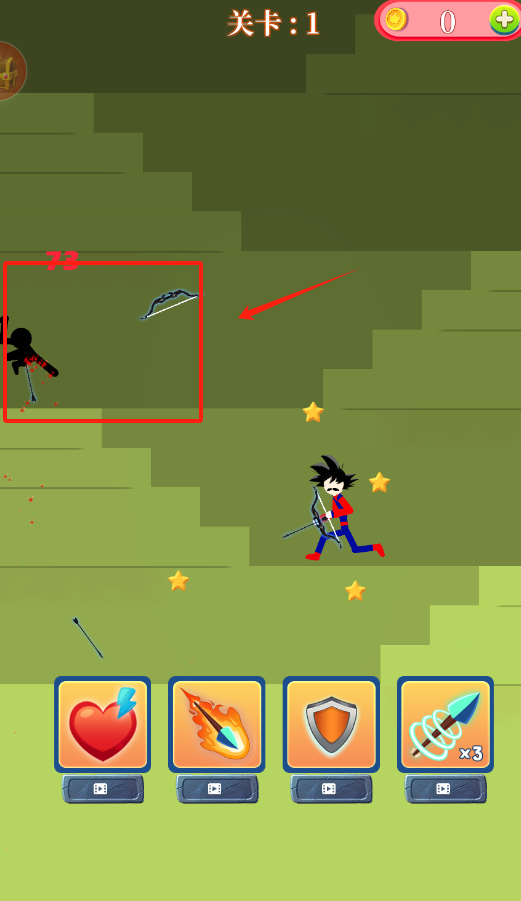Watch video ad under the x3 arrow

click(446, 788)
